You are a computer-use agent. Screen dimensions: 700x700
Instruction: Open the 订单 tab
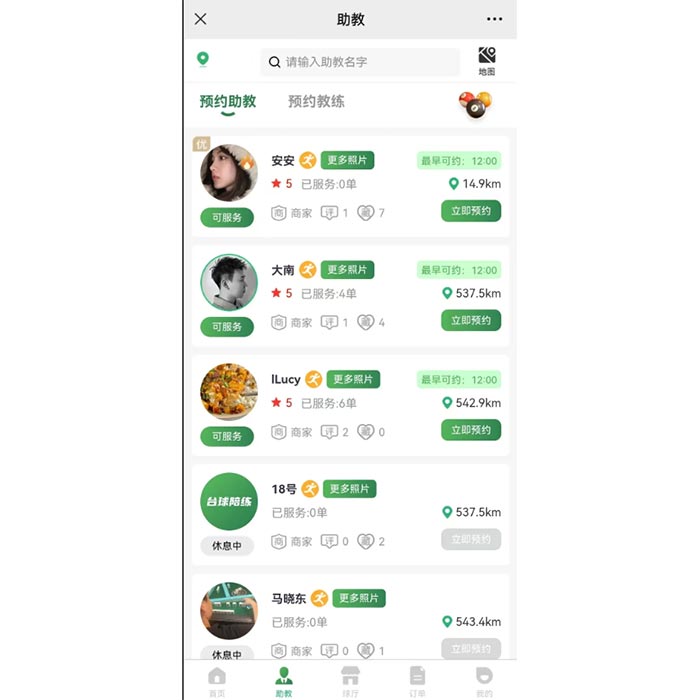click(x=417, y=680)
